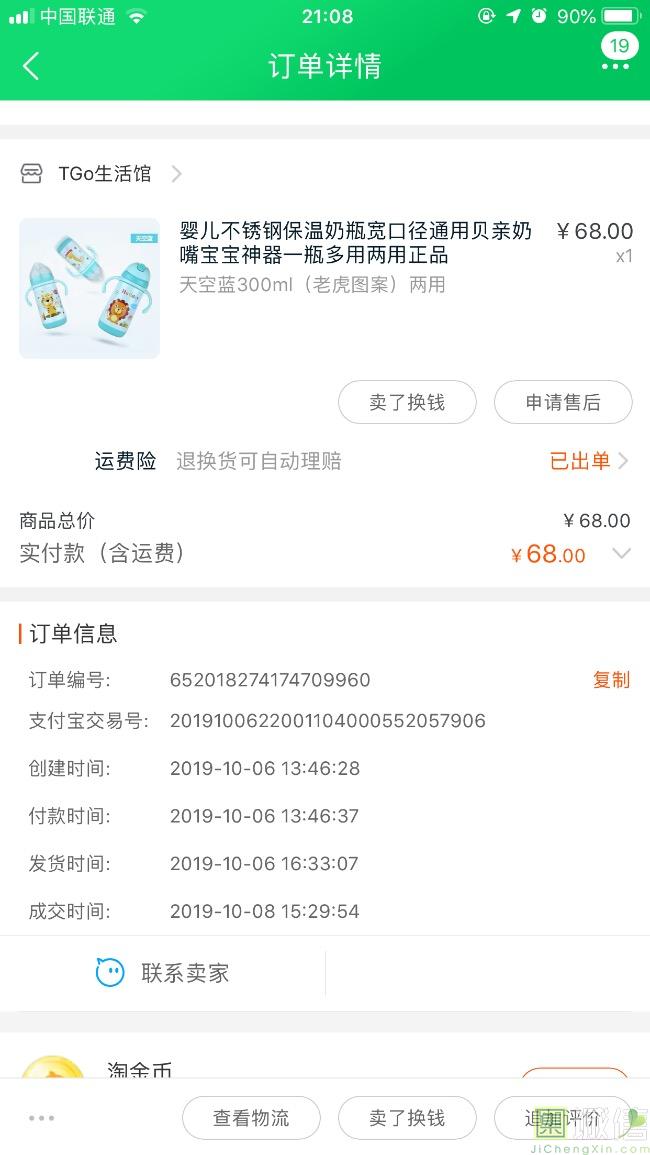
Task: Copy the order number with 复制
Action: point(611,680)
